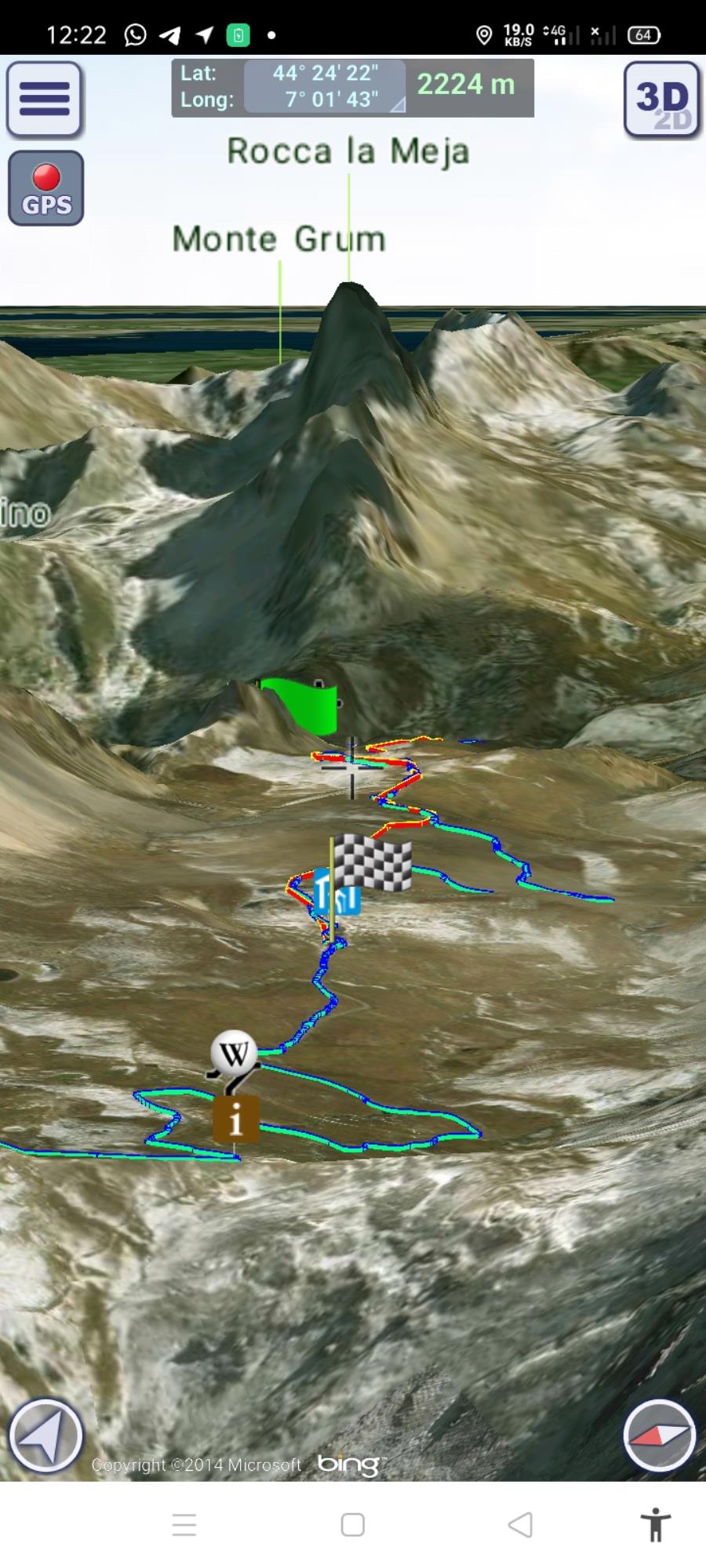Select the checkered finish flag marker
Viewport: 706px width, 1568px height.
[373, 862]
